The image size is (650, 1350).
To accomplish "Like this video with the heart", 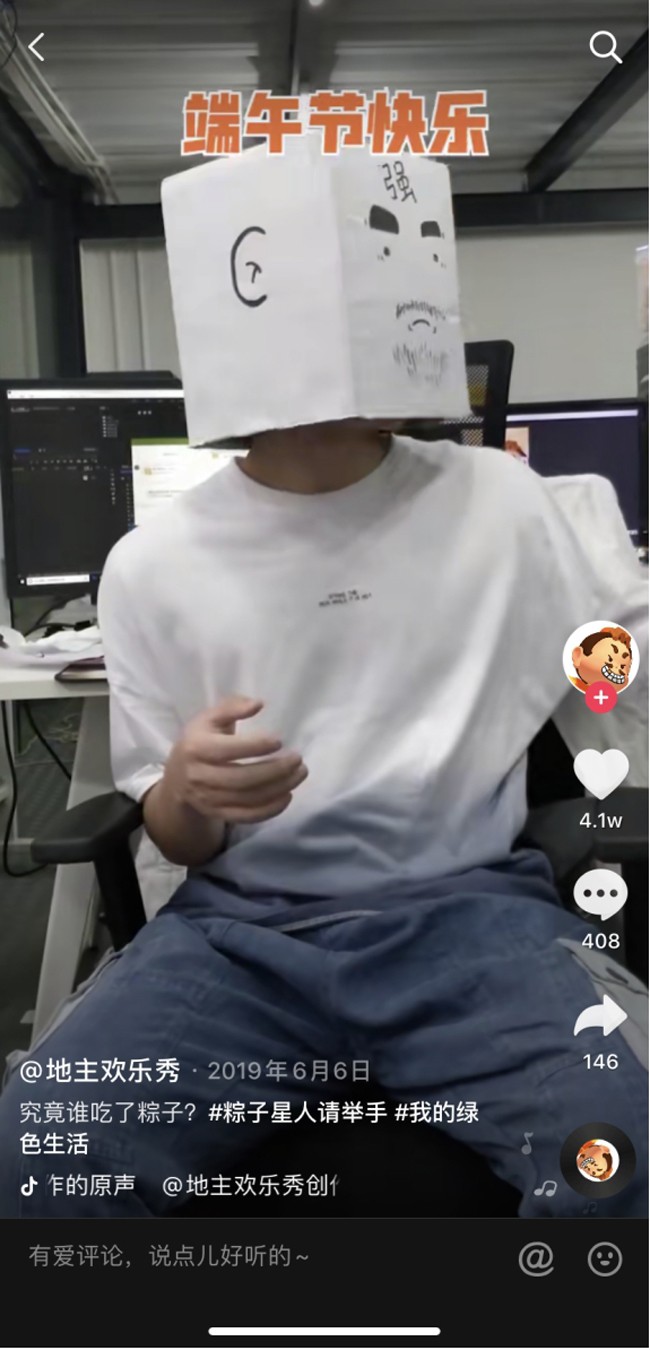I will pyautogui.click(x=600, y=773).
